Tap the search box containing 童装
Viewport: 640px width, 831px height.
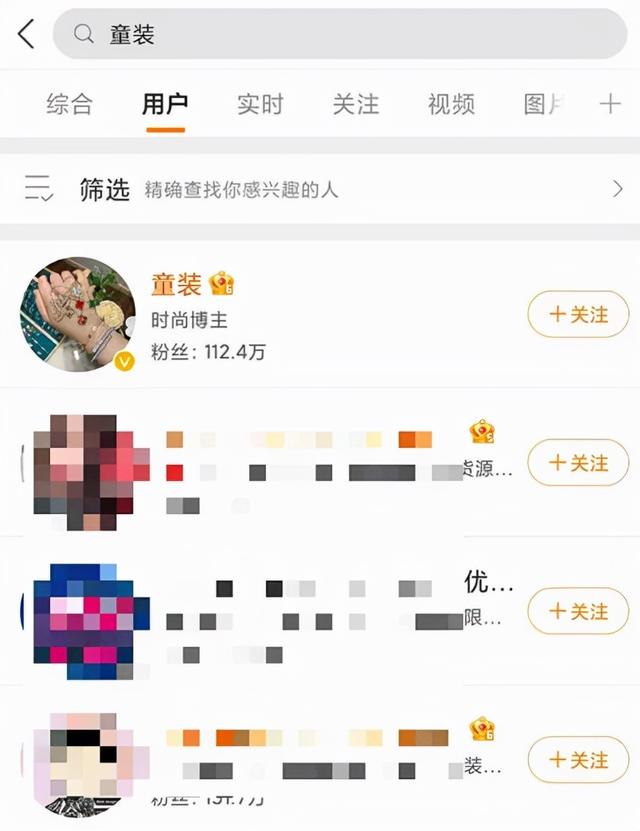(340, 35)
